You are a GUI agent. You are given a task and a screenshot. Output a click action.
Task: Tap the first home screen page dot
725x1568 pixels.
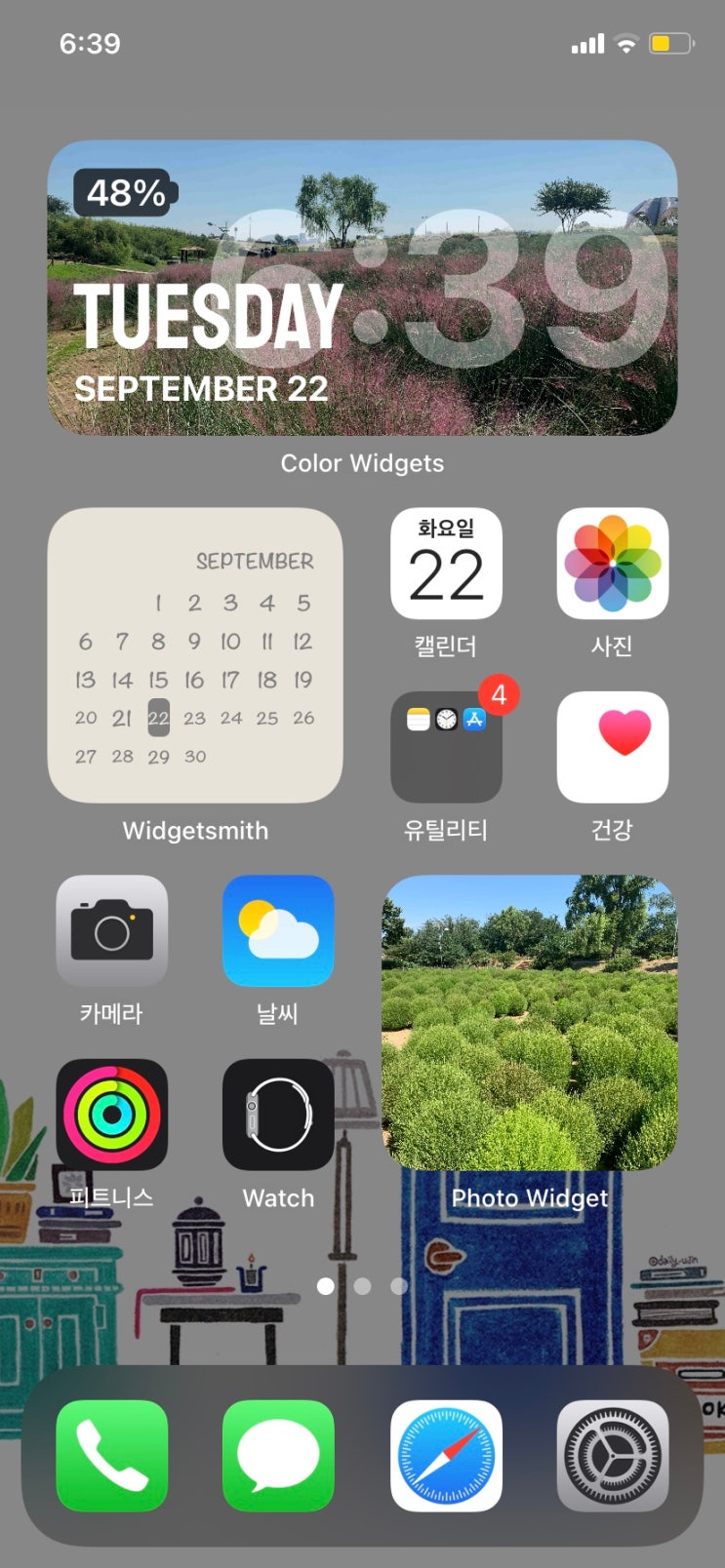tap(326, 1286)
